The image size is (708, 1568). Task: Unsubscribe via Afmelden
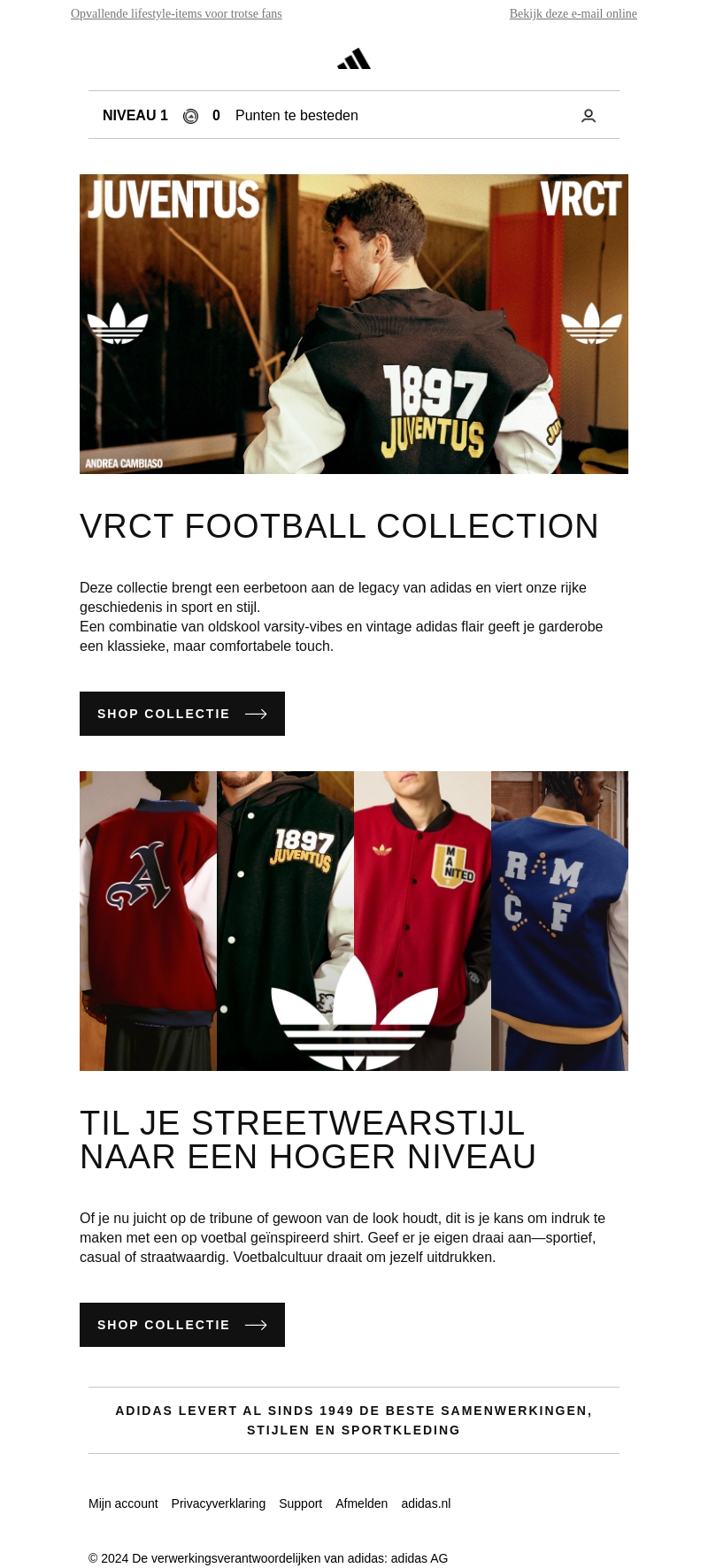click(361, 1503)
